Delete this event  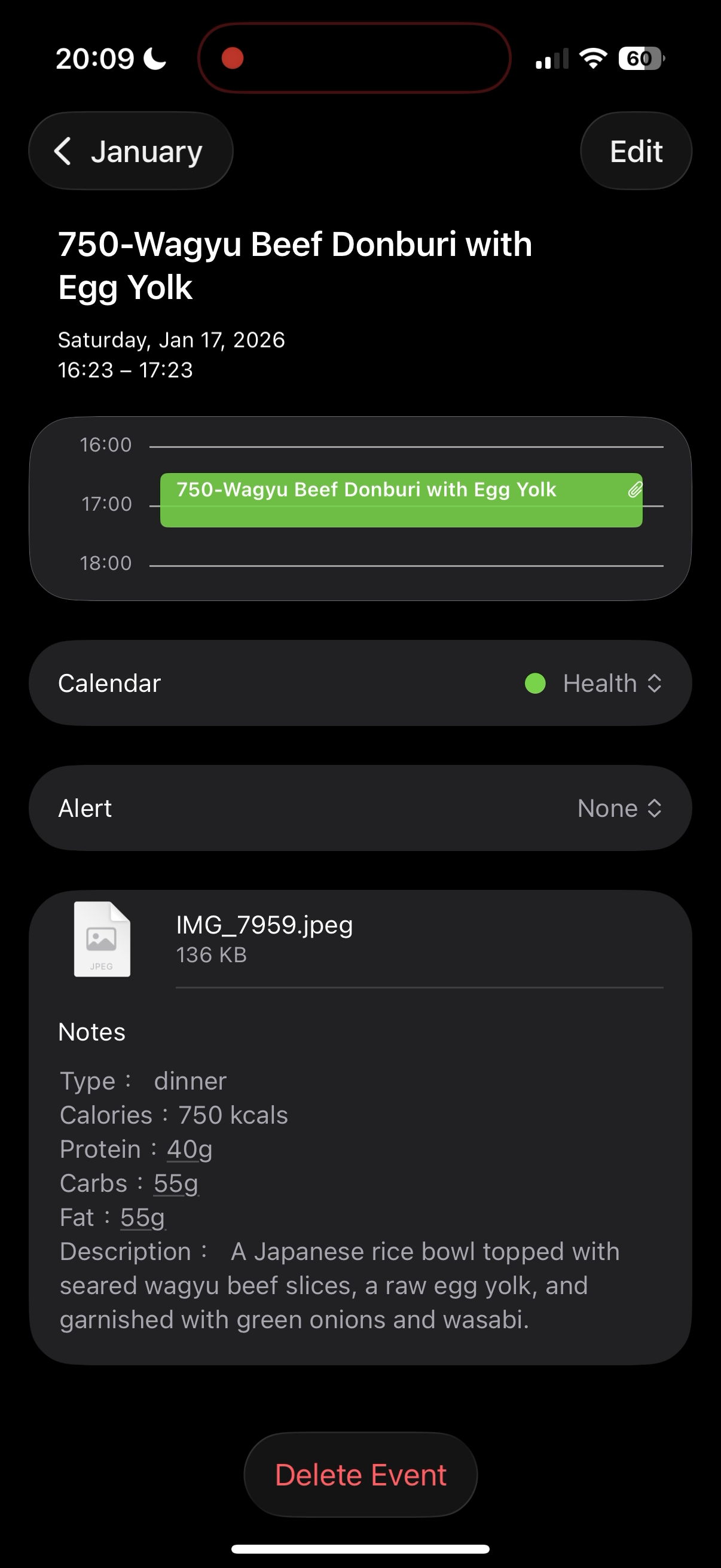(360, 1474)
